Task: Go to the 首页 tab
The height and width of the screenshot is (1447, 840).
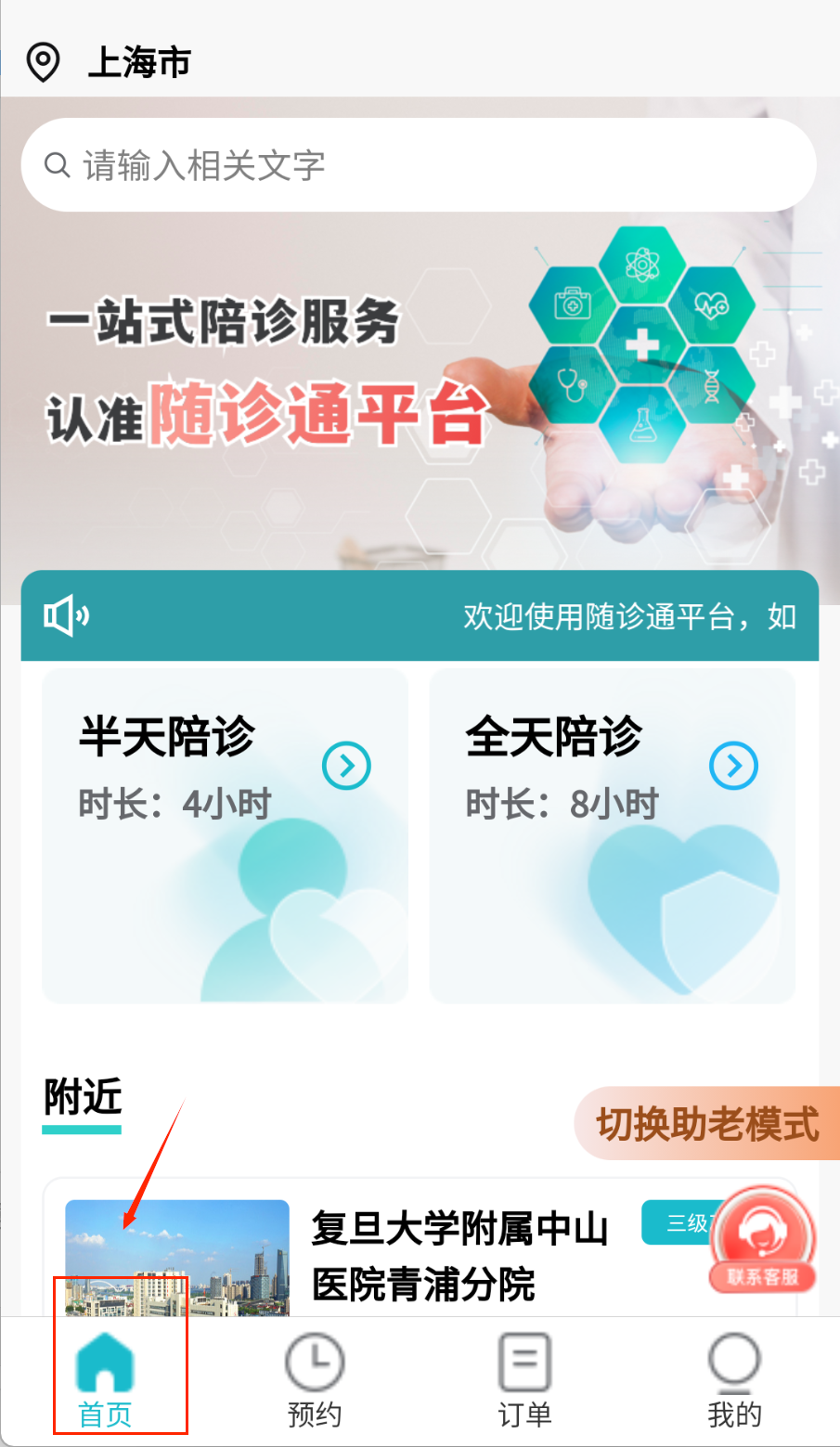Action: (x=105, y=1380)
